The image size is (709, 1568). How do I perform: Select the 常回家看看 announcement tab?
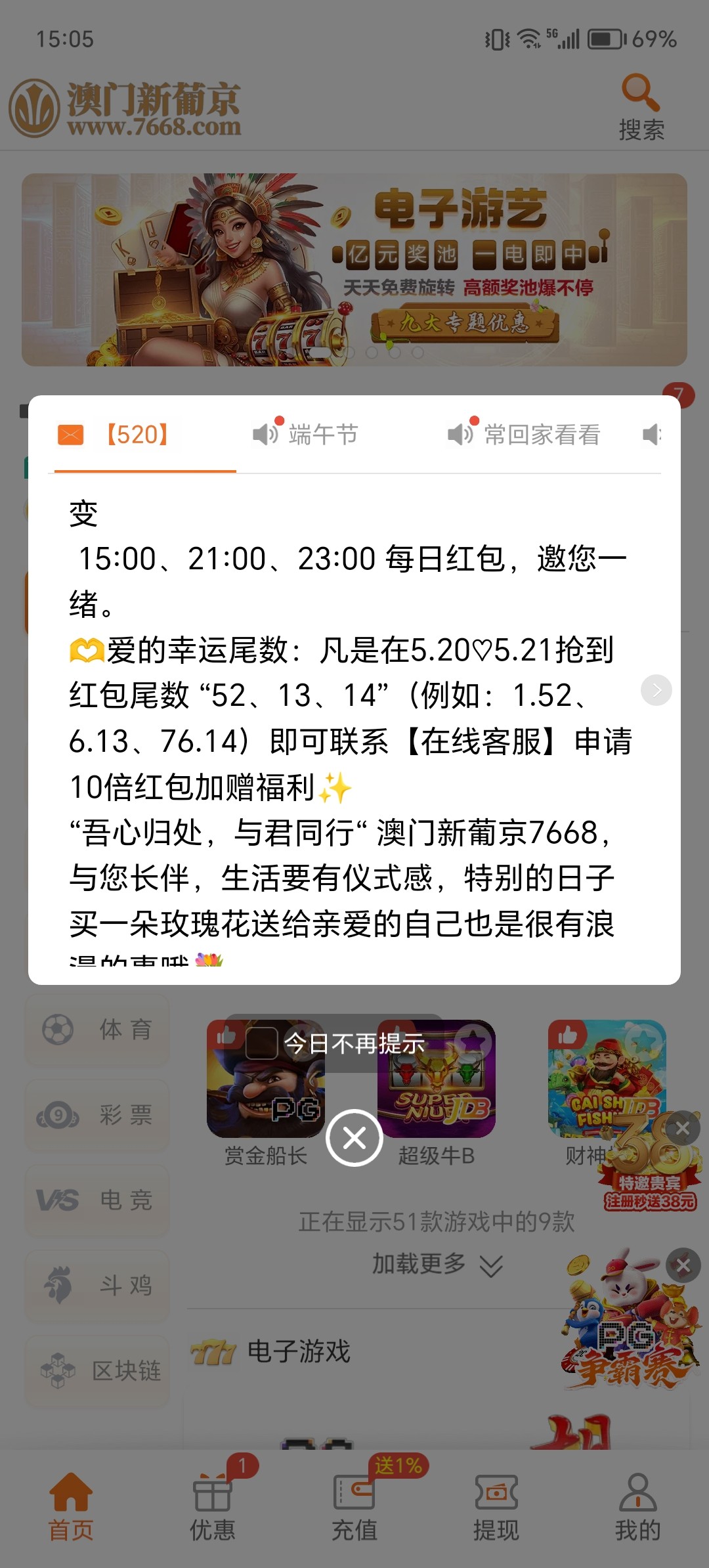[x=525, y=435]
